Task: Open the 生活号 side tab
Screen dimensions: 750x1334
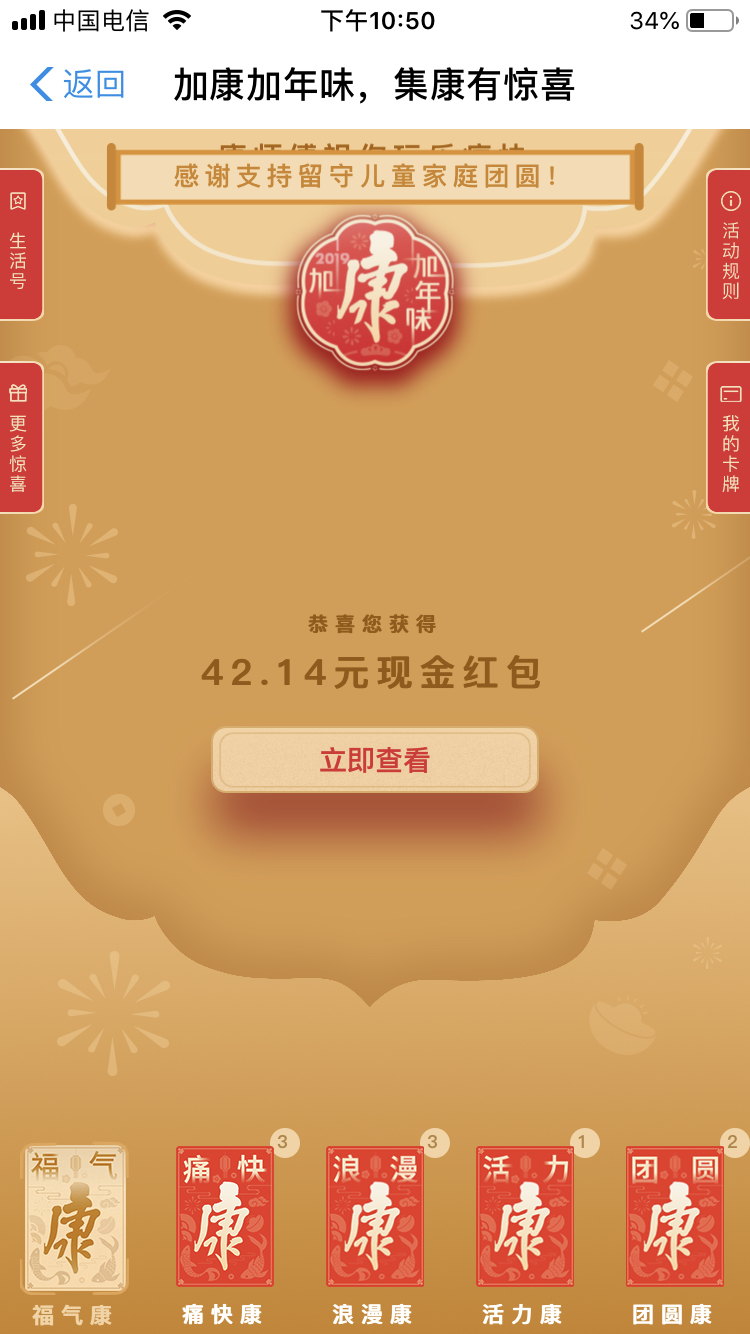Action: coord(19,245)
